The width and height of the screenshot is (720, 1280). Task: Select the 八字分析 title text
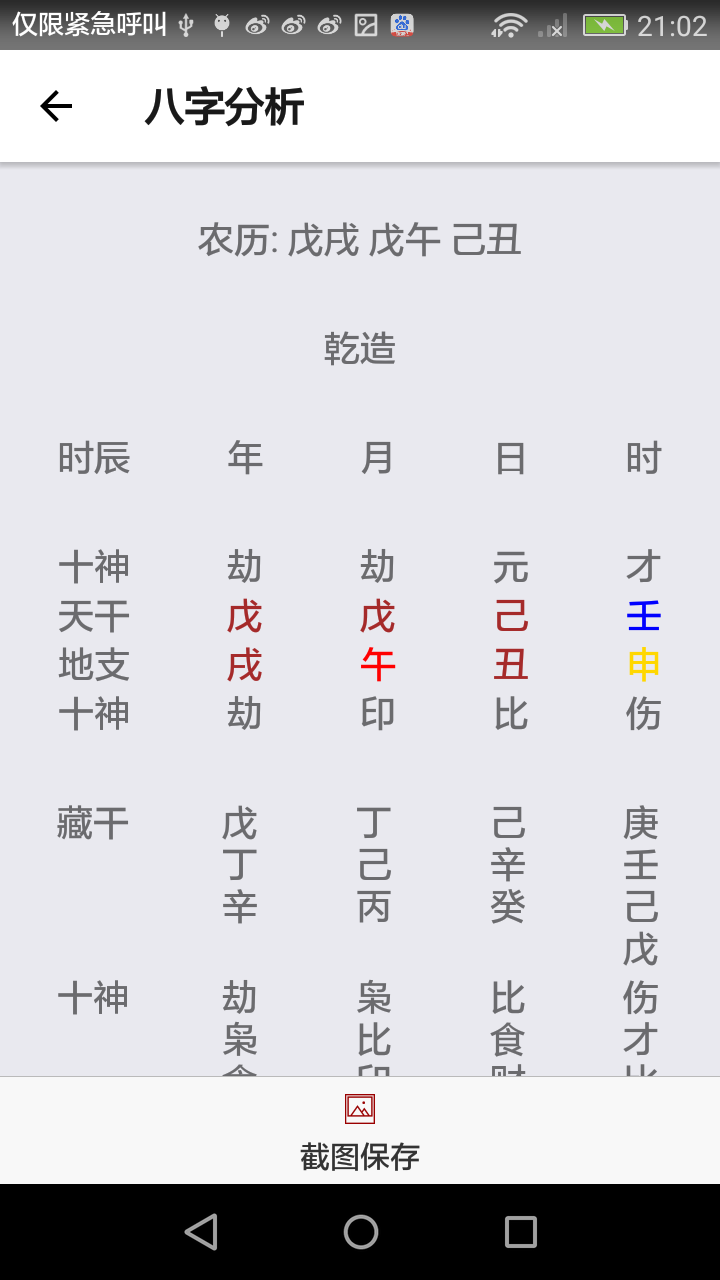coord(222,106)
